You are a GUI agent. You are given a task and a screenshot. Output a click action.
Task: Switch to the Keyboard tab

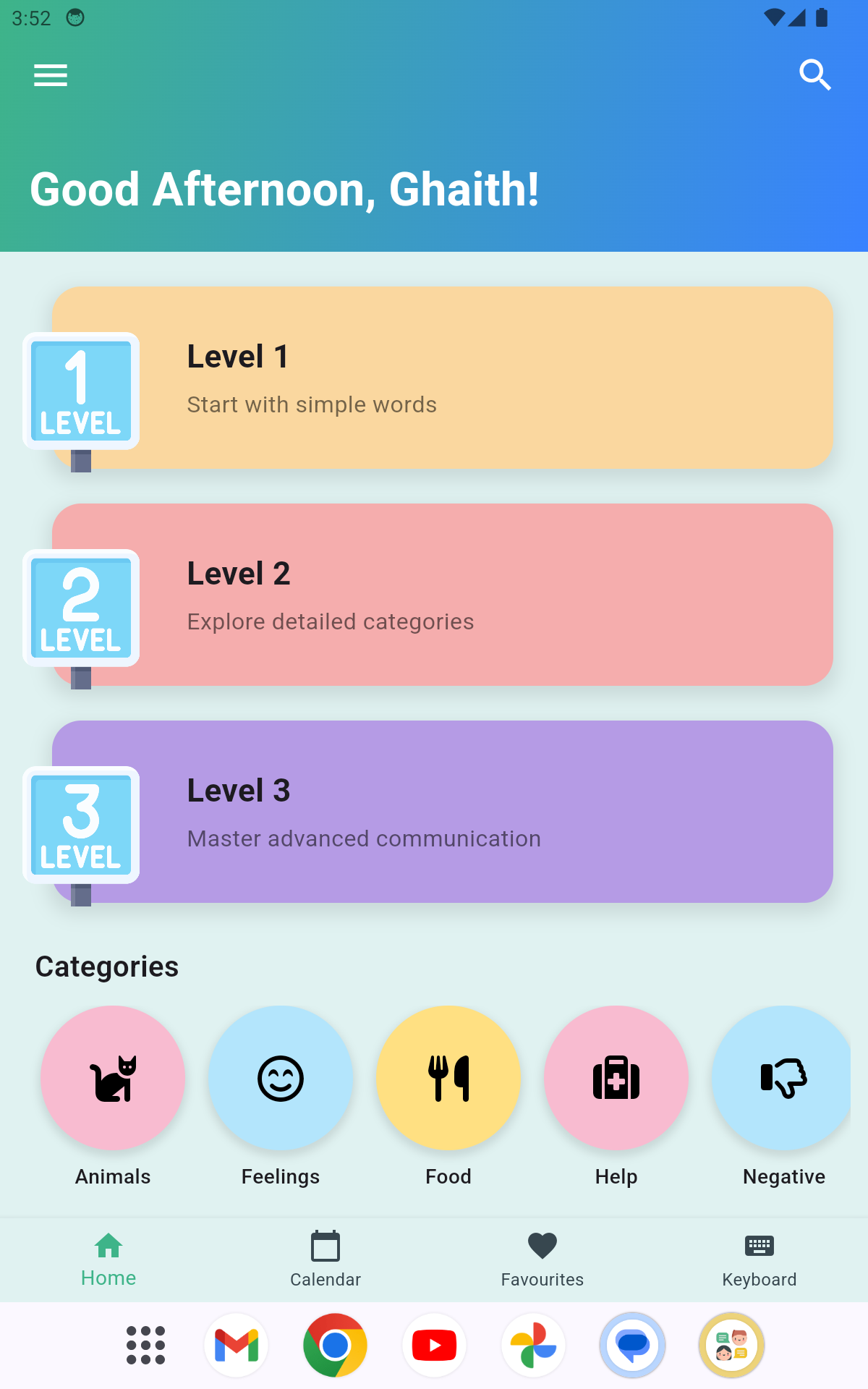coord(759,1259)
